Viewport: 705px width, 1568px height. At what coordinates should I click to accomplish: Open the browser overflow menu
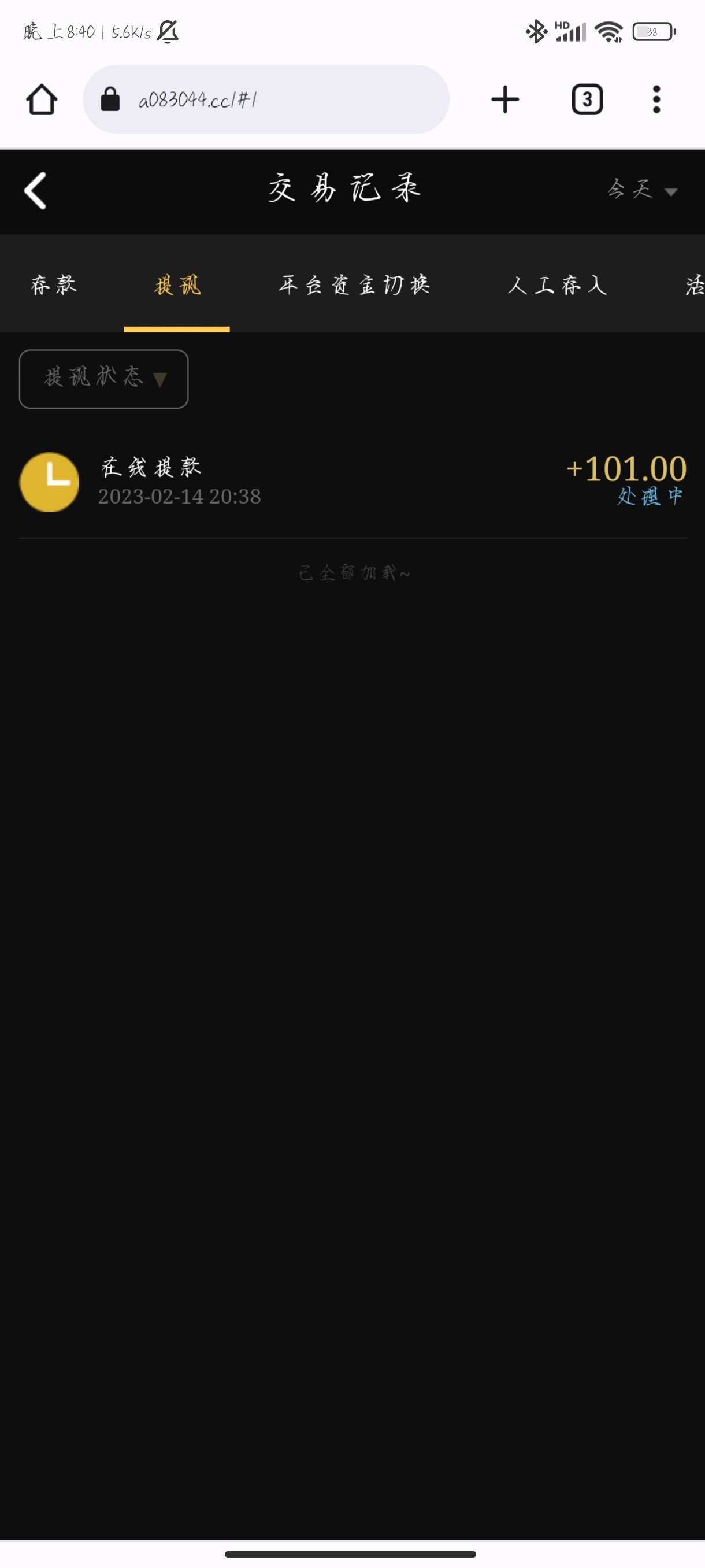[x=656, y=99]
